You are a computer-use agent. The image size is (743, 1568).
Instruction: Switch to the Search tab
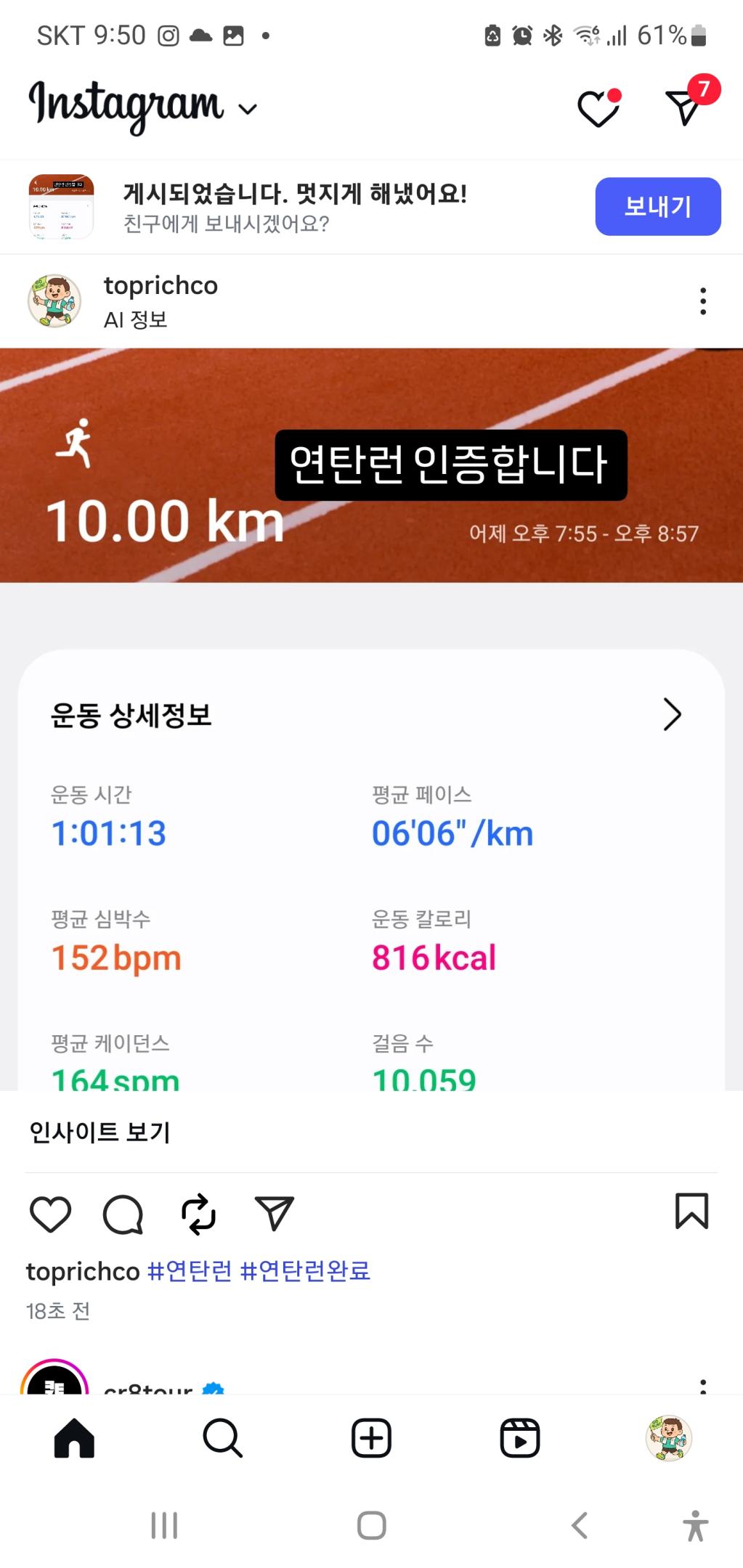coord(222,1438)
